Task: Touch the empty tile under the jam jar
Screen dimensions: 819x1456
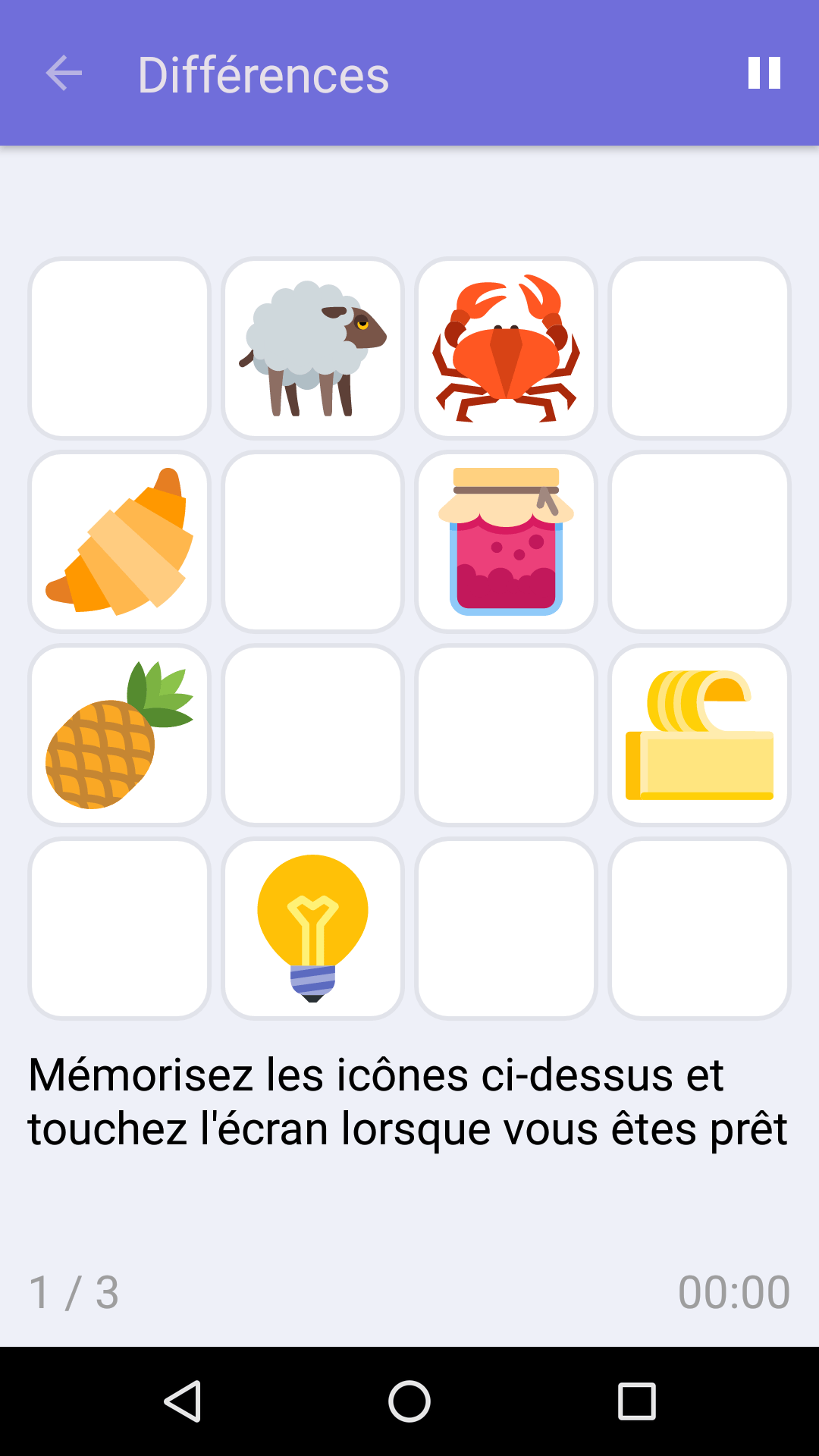Action: [x=507, y=736]
